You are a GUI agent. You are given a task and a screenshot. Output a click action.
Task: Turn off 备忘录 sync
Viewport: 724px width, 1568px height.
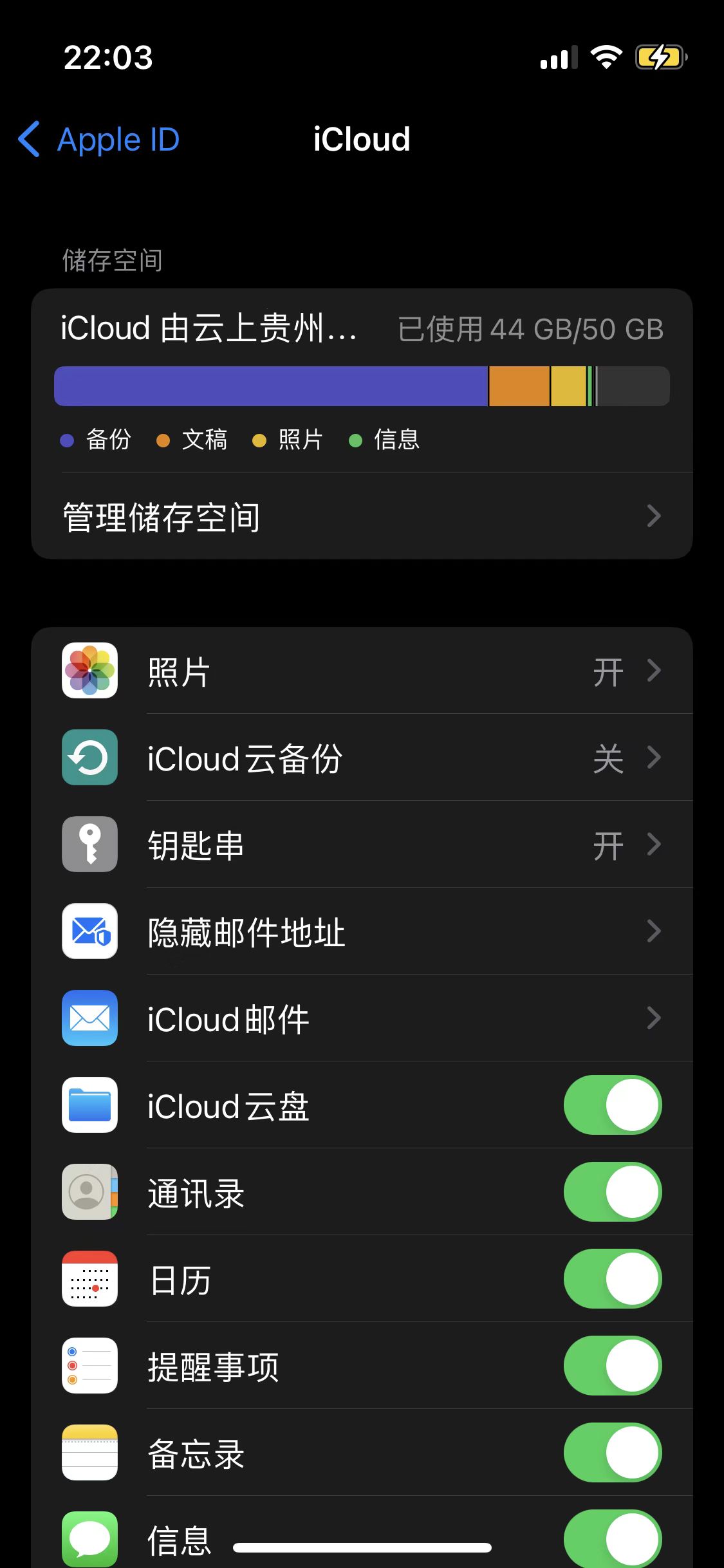pos(612,1453)
